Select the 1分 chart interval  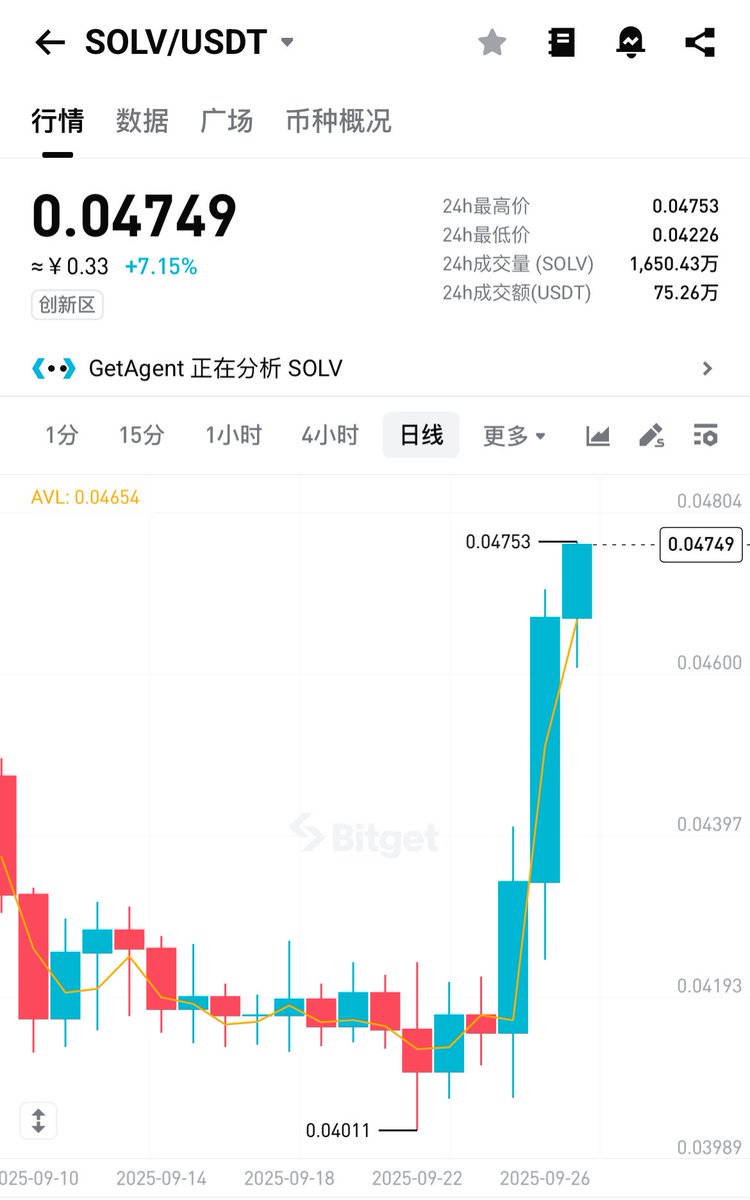61,435
